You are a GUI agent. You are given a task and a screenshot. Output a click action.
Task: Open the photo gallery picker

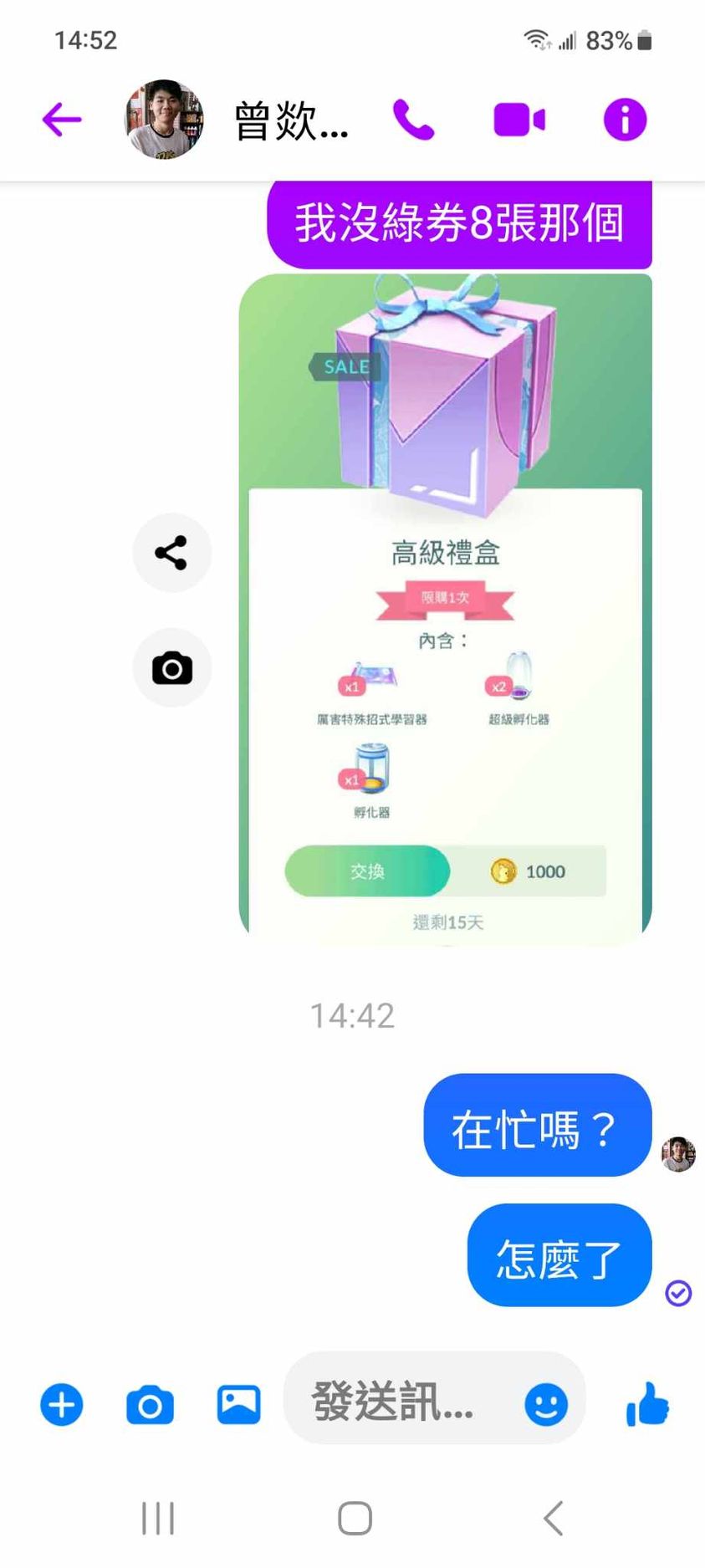(239, 1405)
